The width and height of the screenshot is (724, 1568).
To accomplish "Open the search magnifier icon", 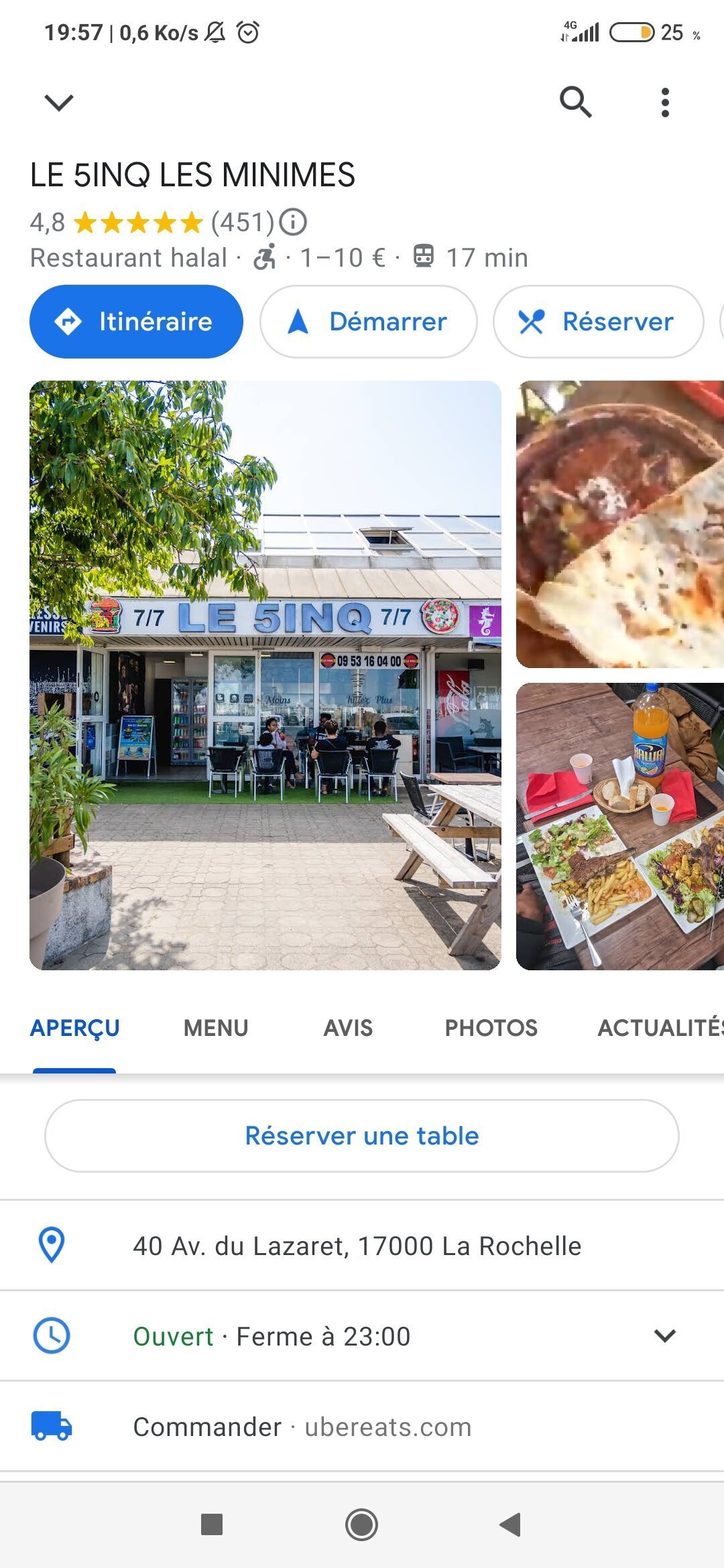I will [575, 102].
